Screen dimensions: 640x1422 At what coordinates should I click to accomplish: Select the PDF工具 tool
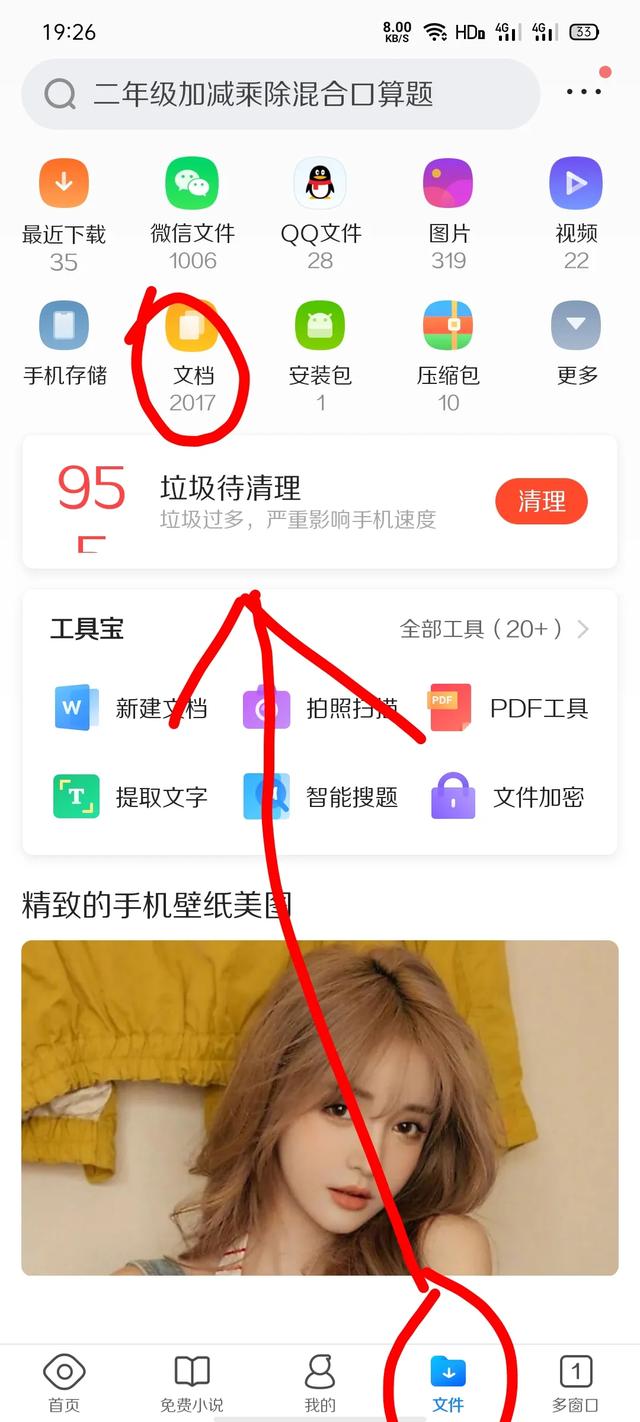click(x=508, y=709)
